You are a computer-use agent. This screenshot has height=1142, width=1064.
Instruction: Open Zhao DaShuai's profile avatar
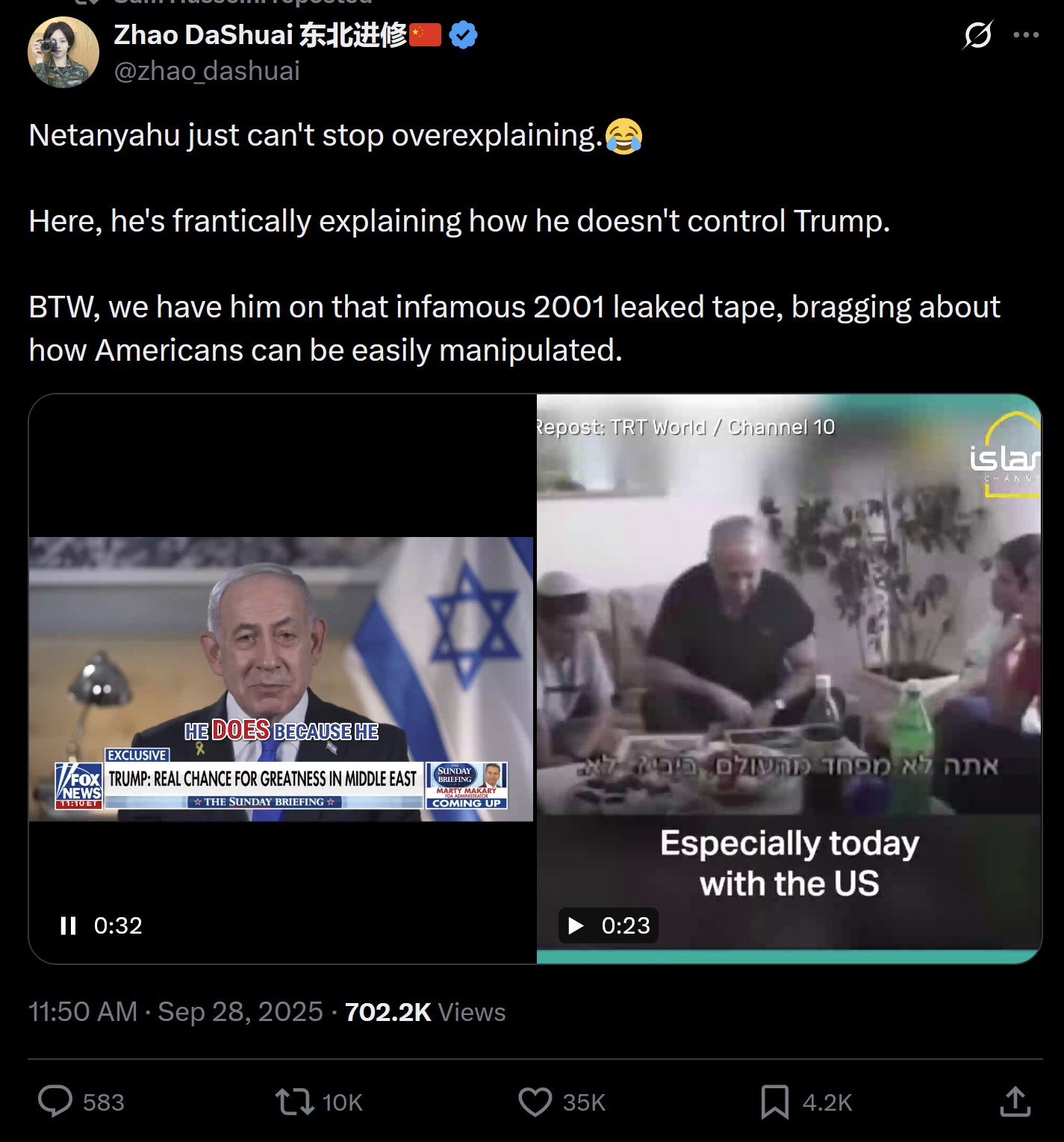pyautogui.click(x=63, y=52)
